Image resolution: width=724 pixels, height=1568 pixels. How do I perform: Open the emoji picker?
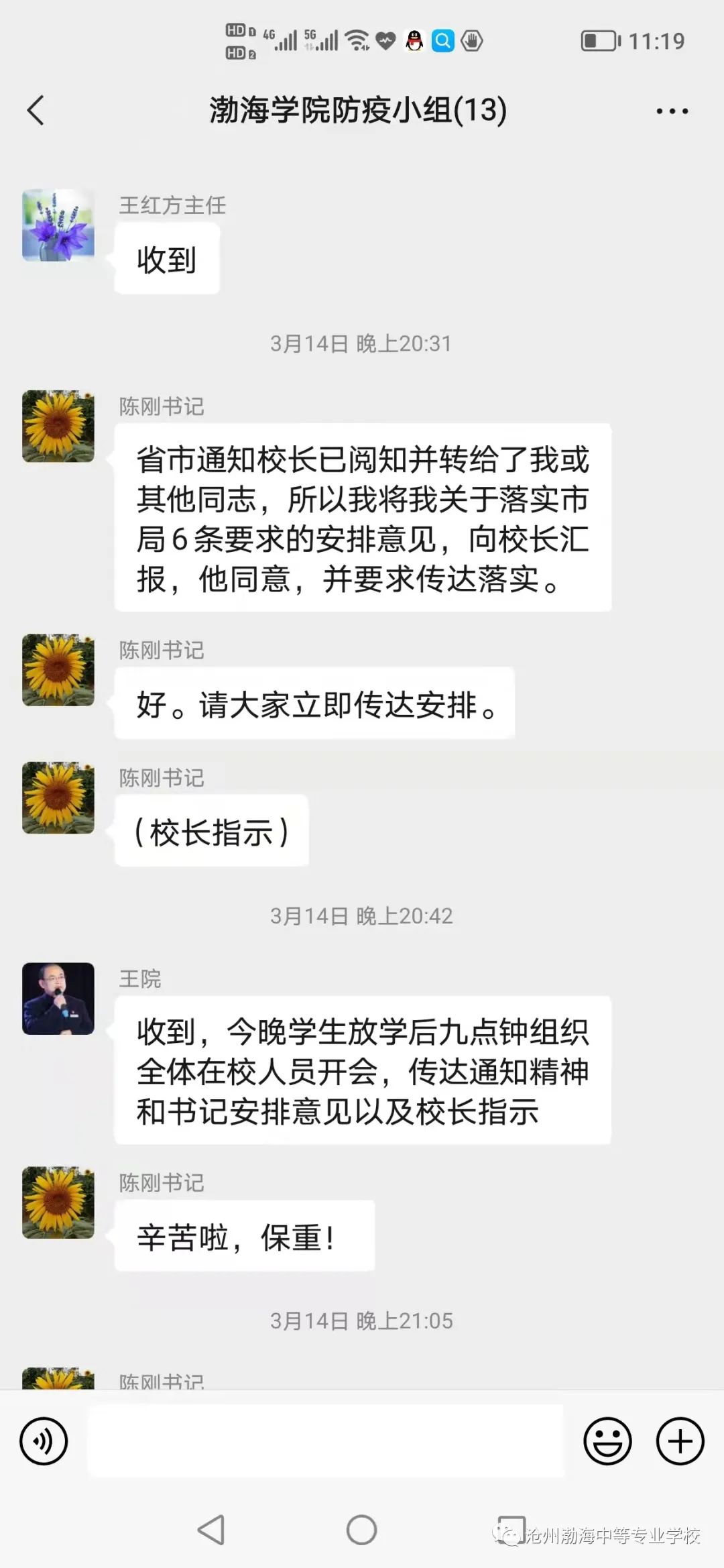[607, 1441]
